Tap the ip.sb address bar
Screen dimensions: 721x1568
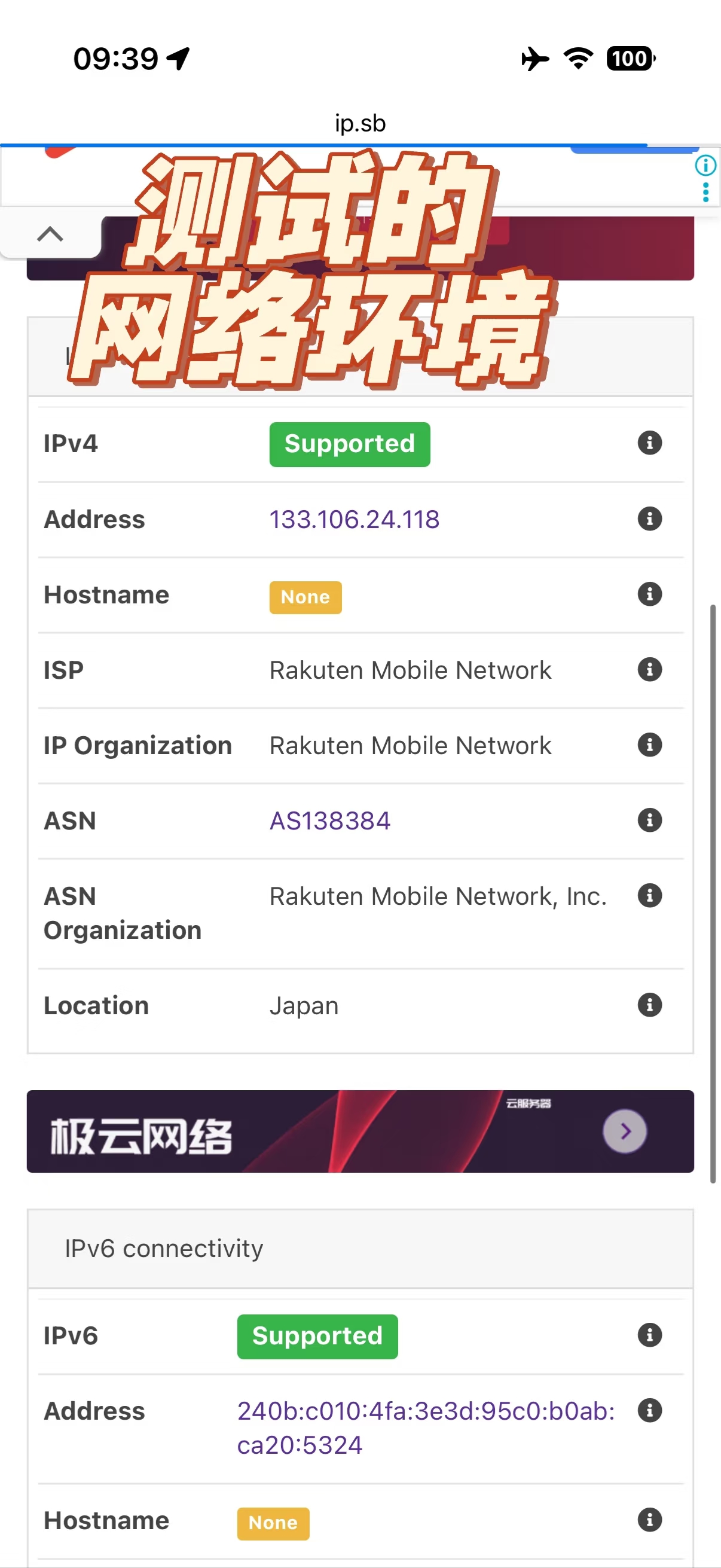click(360, 124)
